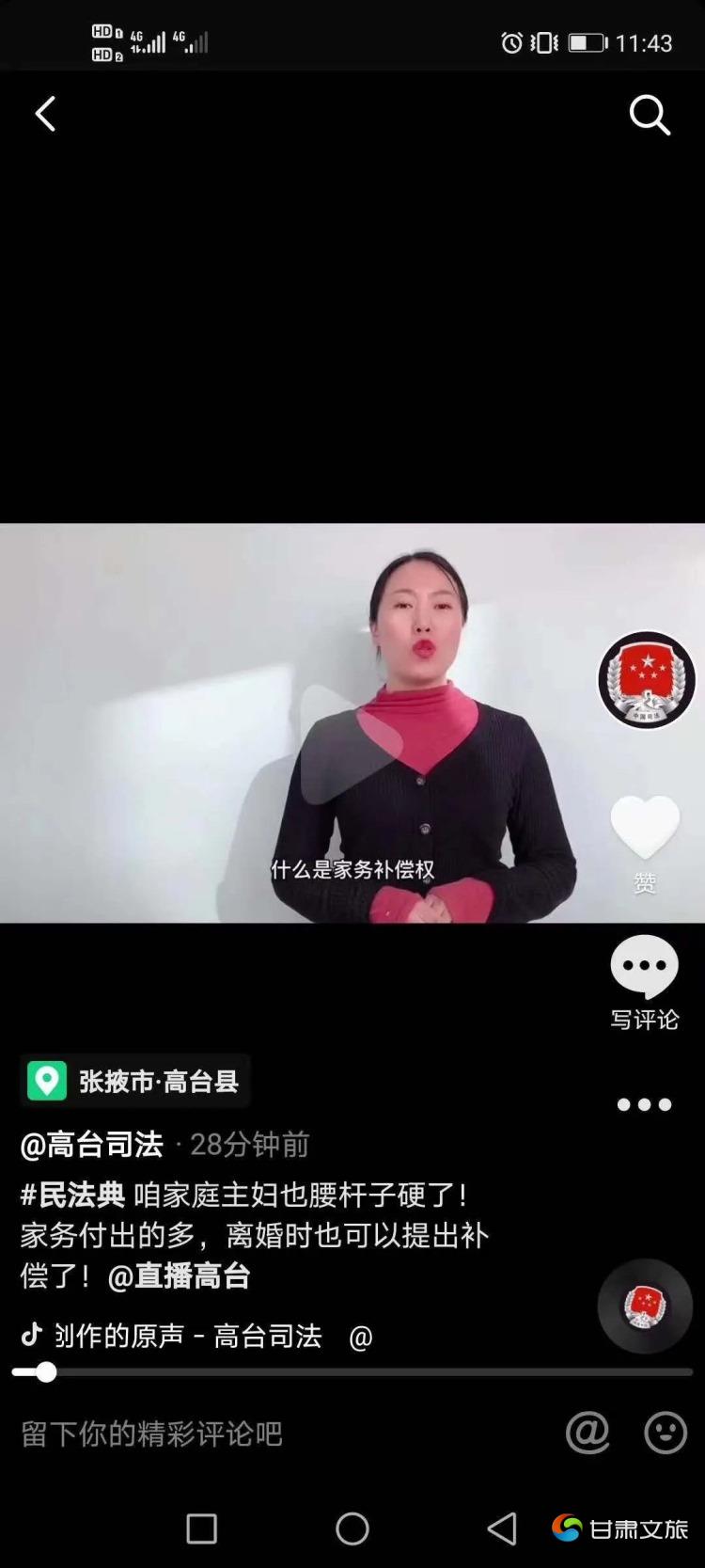This screenshot has width=705, height=1568.
Task: Open the creator's round profile avatar
Action: [x=647, y=679]
